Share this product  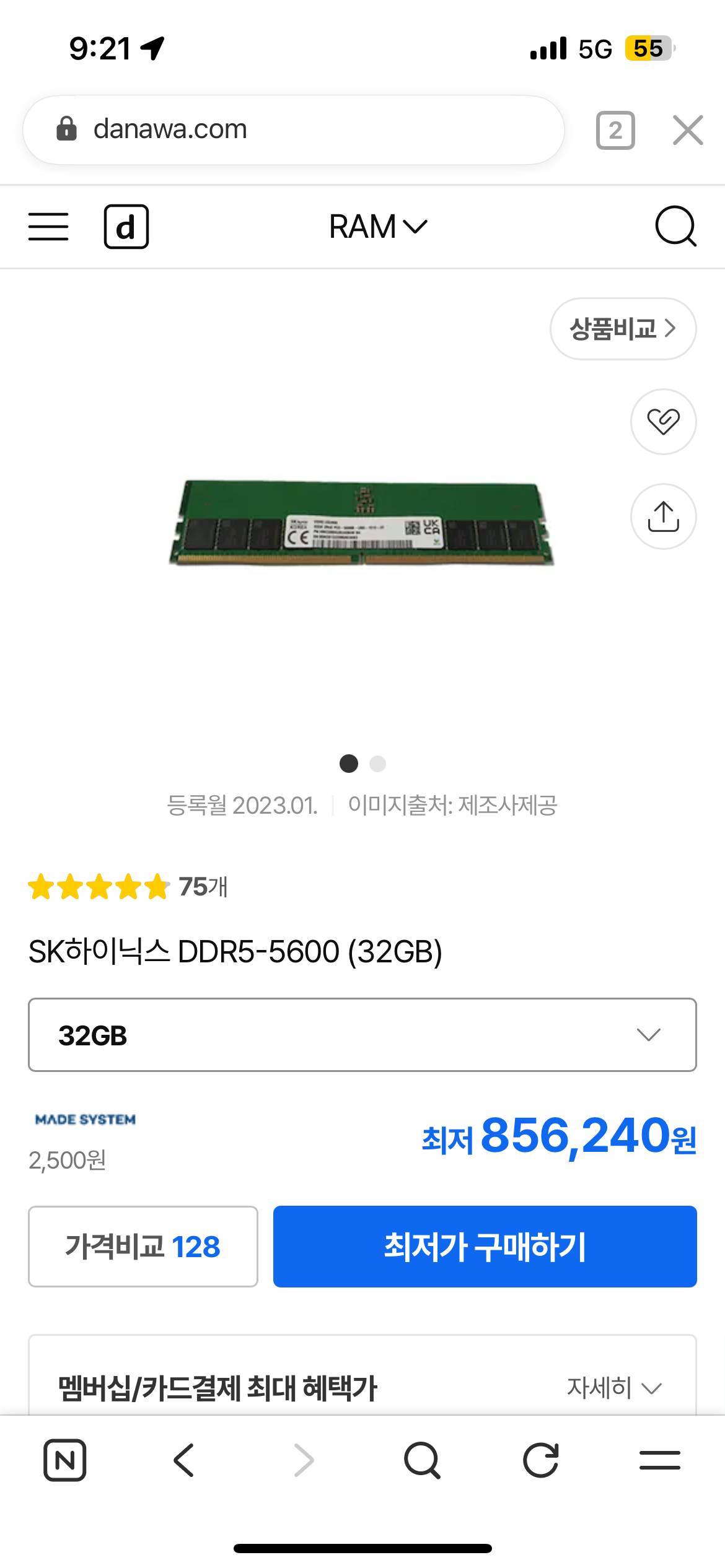click(663, 516)
